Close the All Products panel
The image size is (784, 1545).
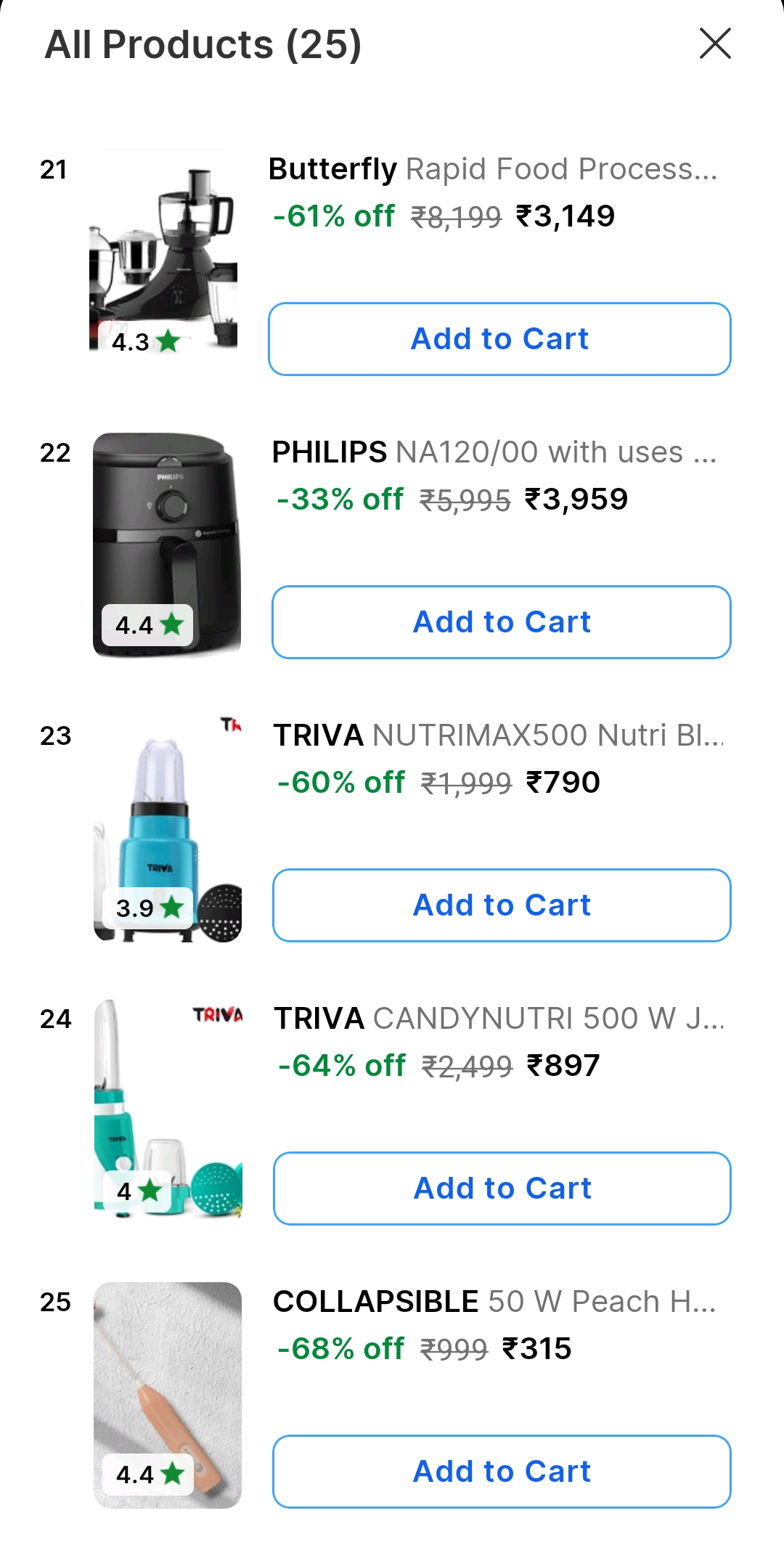[x=715, y=44]
